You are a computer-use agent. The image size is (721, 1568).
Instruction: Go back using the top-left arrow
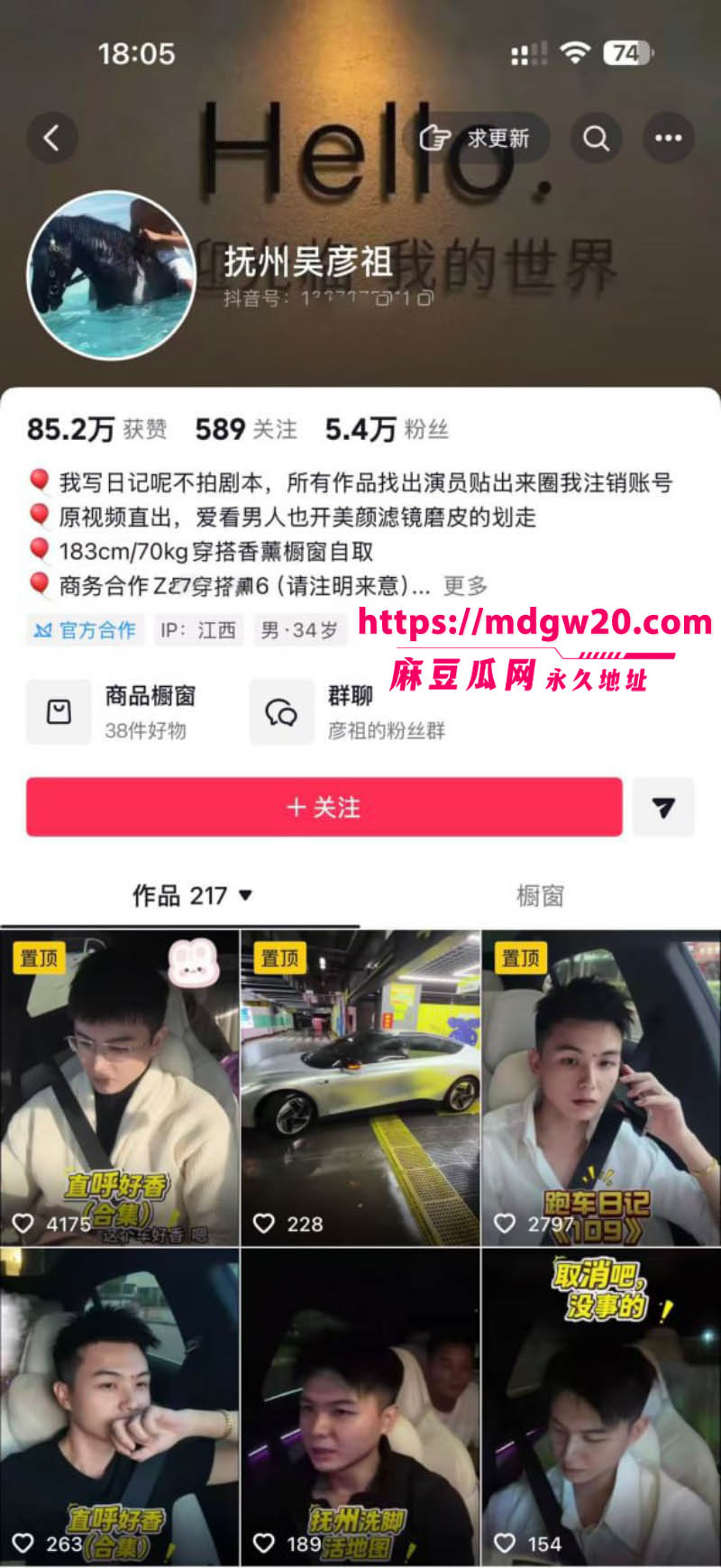click(53, 138)
